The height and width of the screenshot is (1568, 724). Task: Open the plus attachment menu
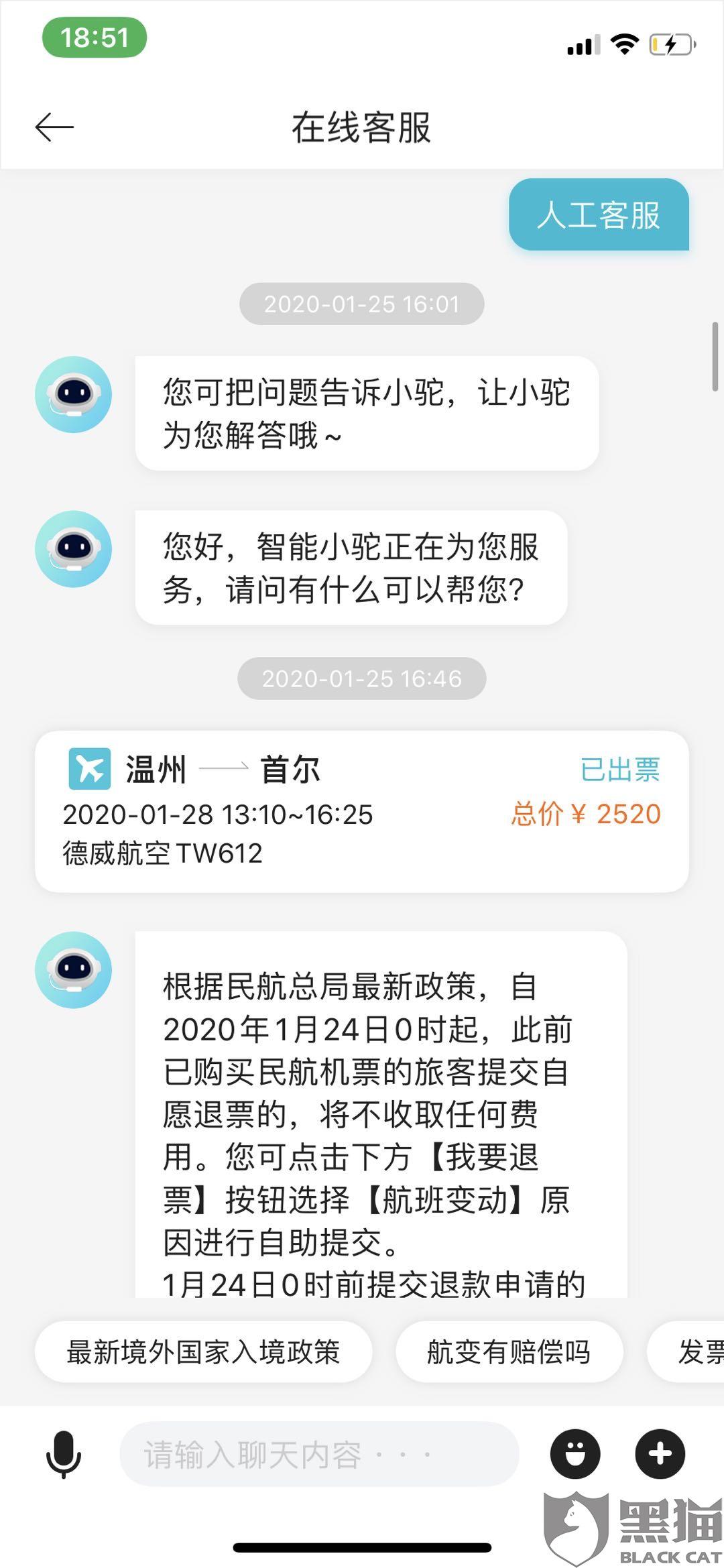tap(660, 1454)
